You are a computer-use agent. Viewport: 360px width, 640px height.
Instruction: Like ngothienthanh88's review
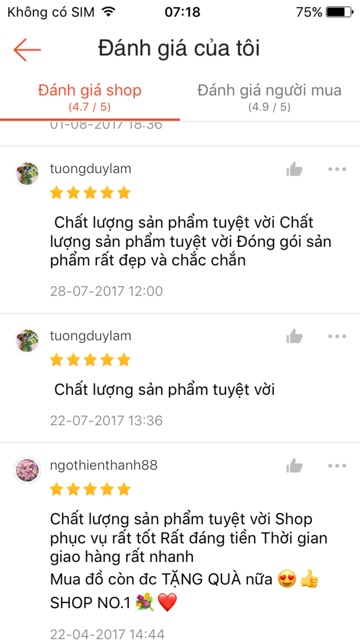(x=294, y=466)
